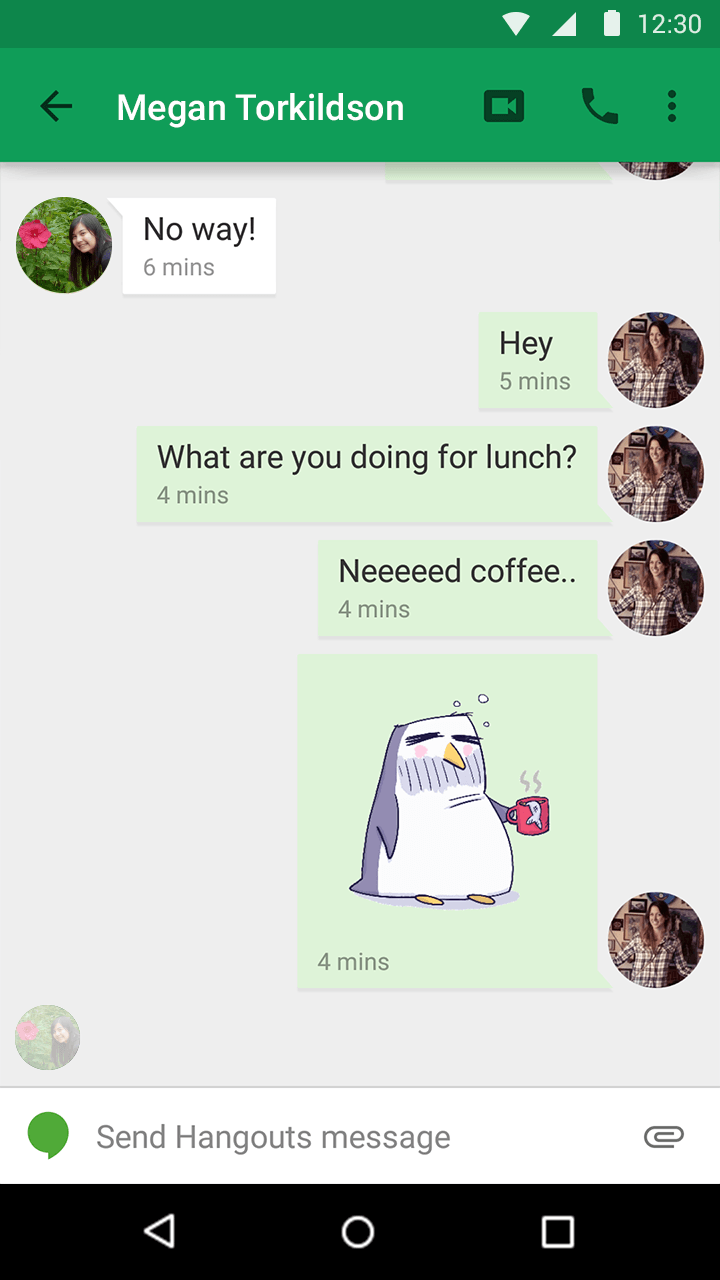Tap the green Hangouts bubble icon

point(48,1136)
